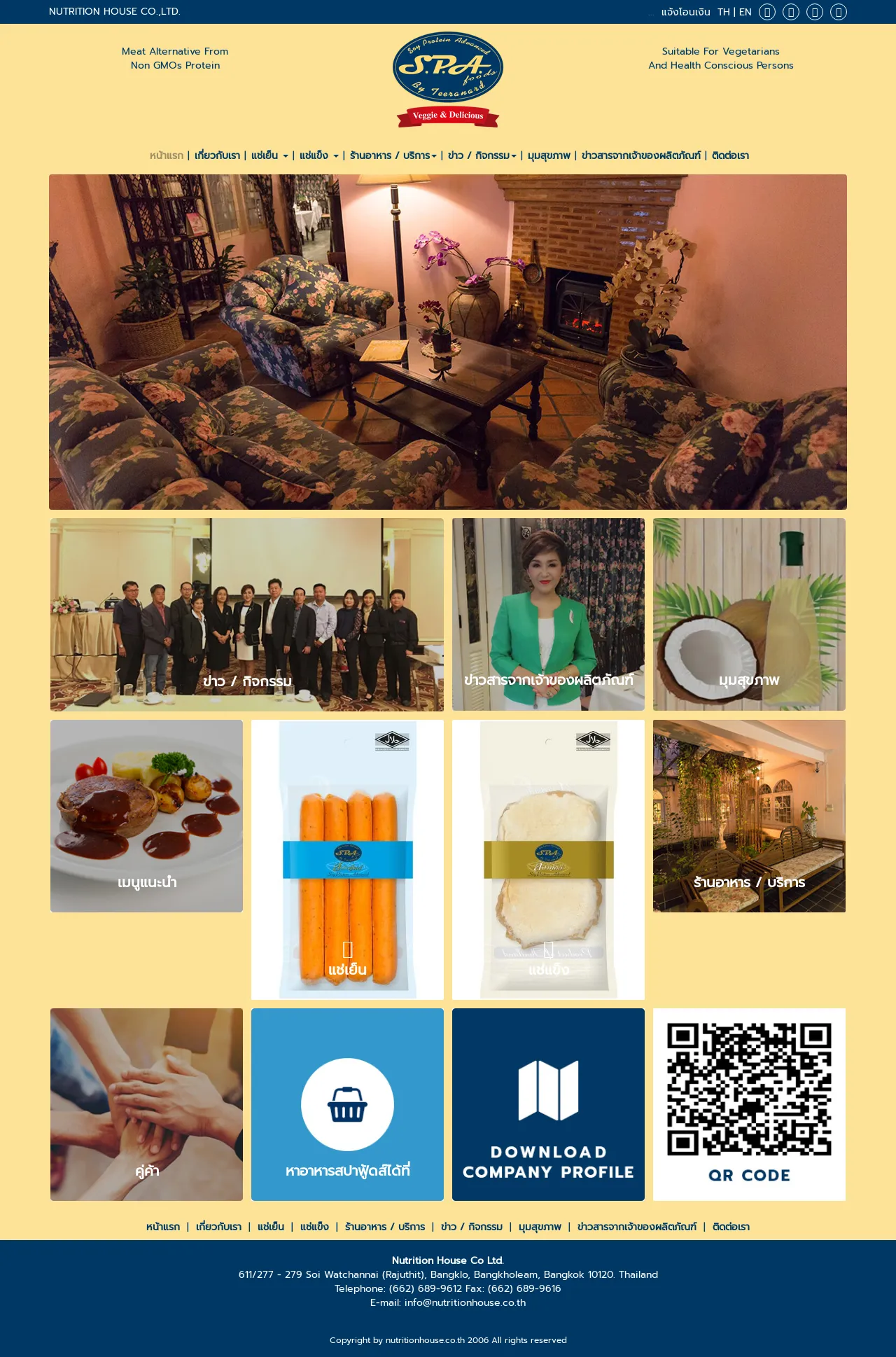Switch language to EN
This screenshot has width=896, height=1357.
tap(745, 12)
